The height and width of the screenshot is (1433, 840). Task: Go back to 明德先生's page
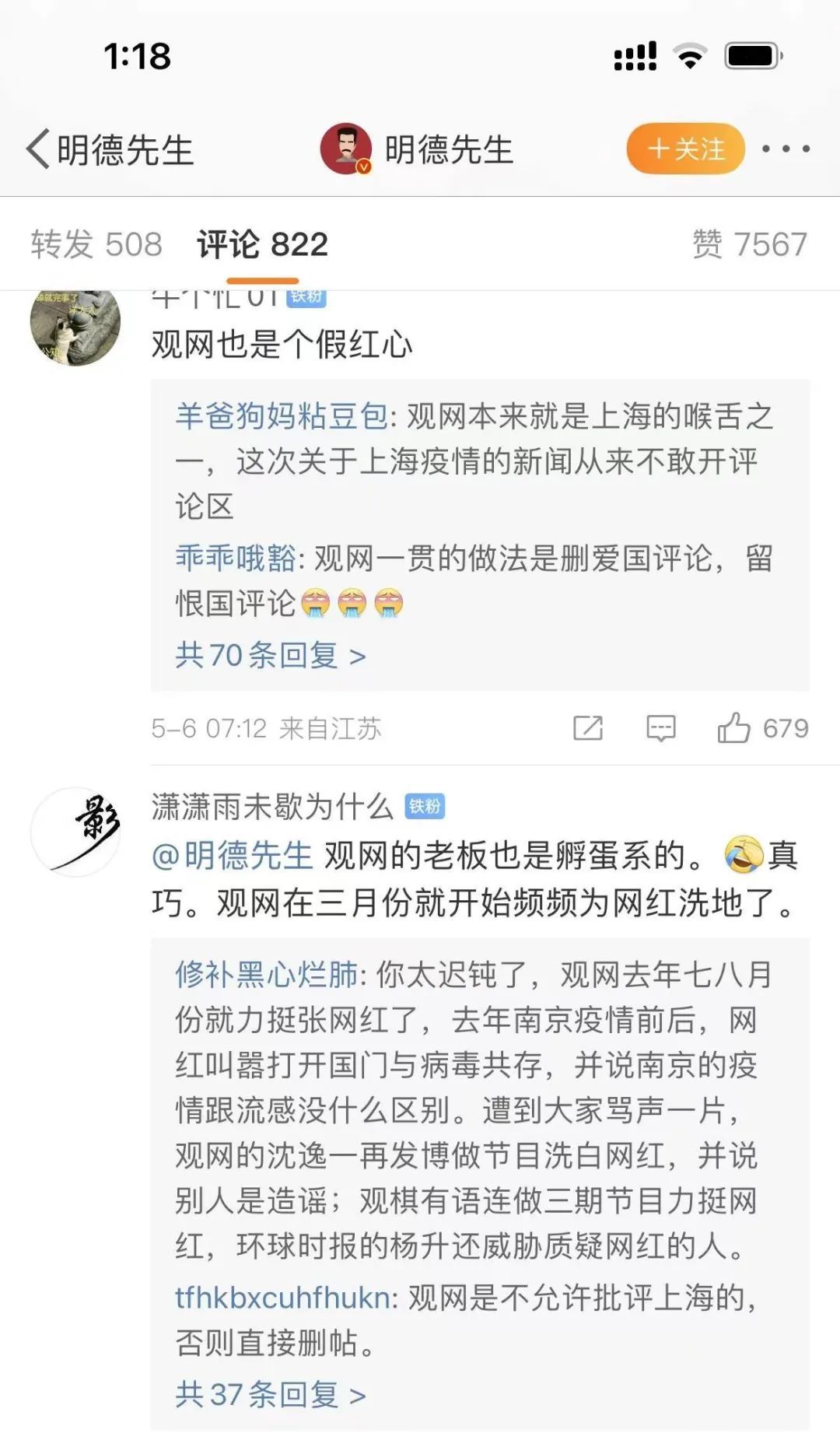click(109, 149)
